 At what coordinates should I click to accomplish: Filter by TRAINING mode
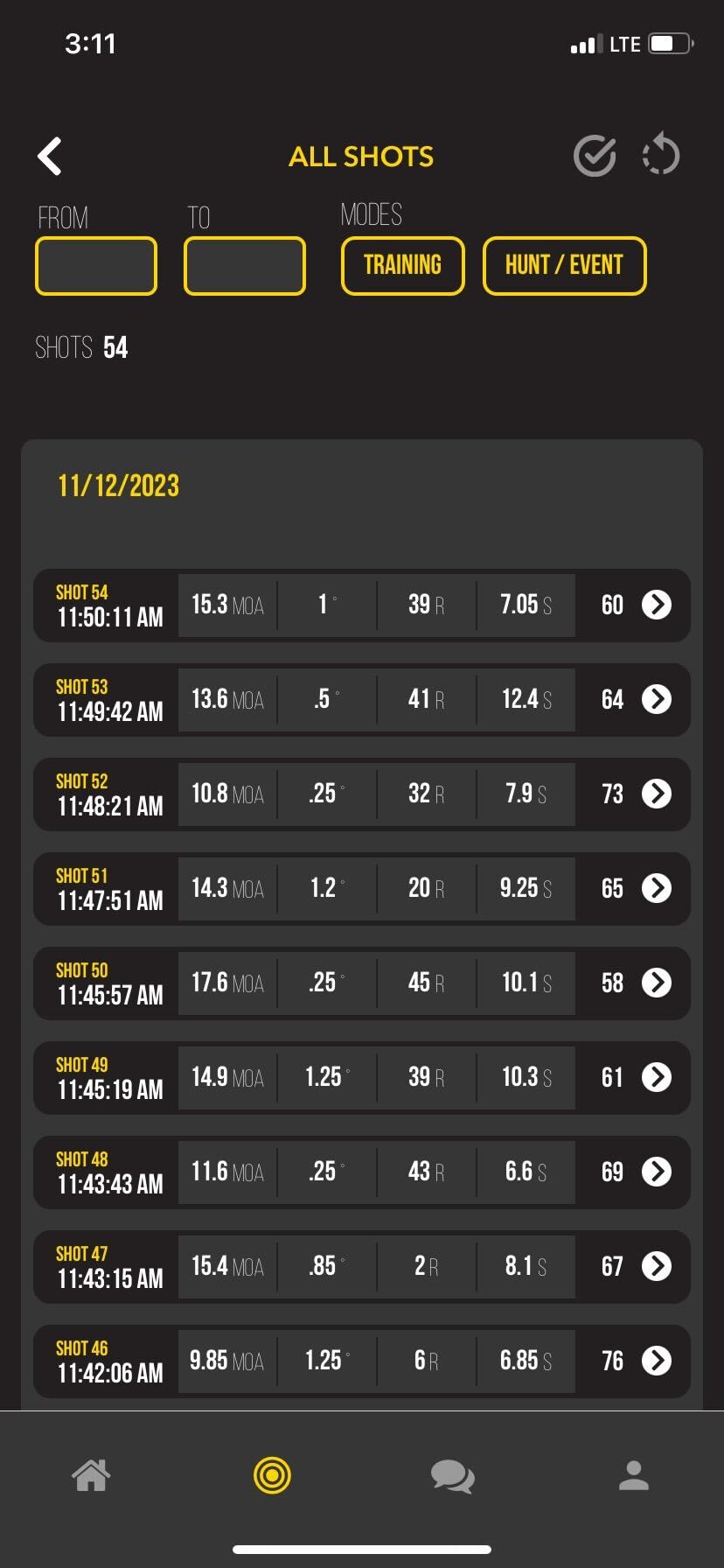[402, 266]
